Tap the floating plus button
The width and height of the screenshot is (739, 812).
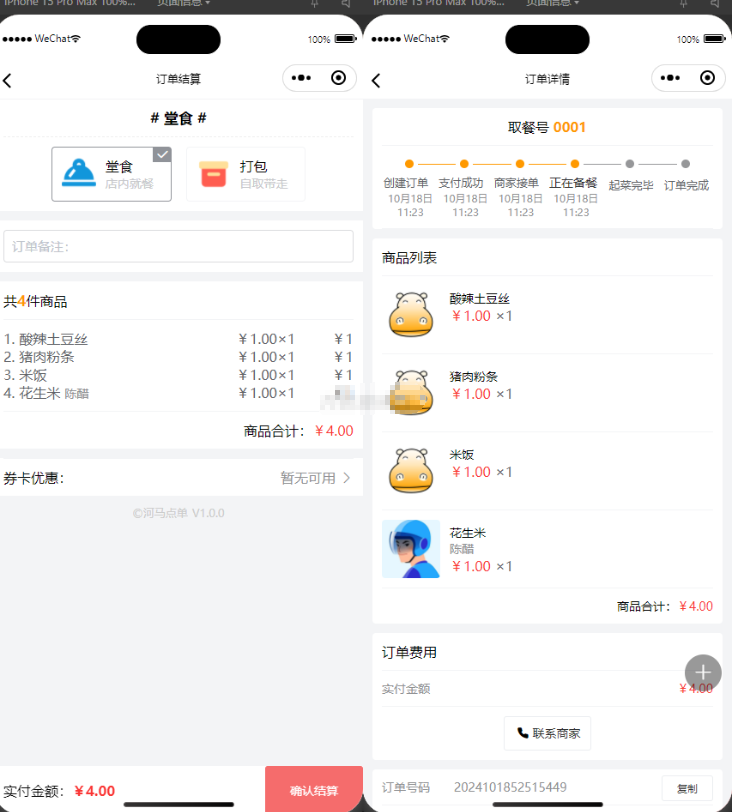coord(703,673)
